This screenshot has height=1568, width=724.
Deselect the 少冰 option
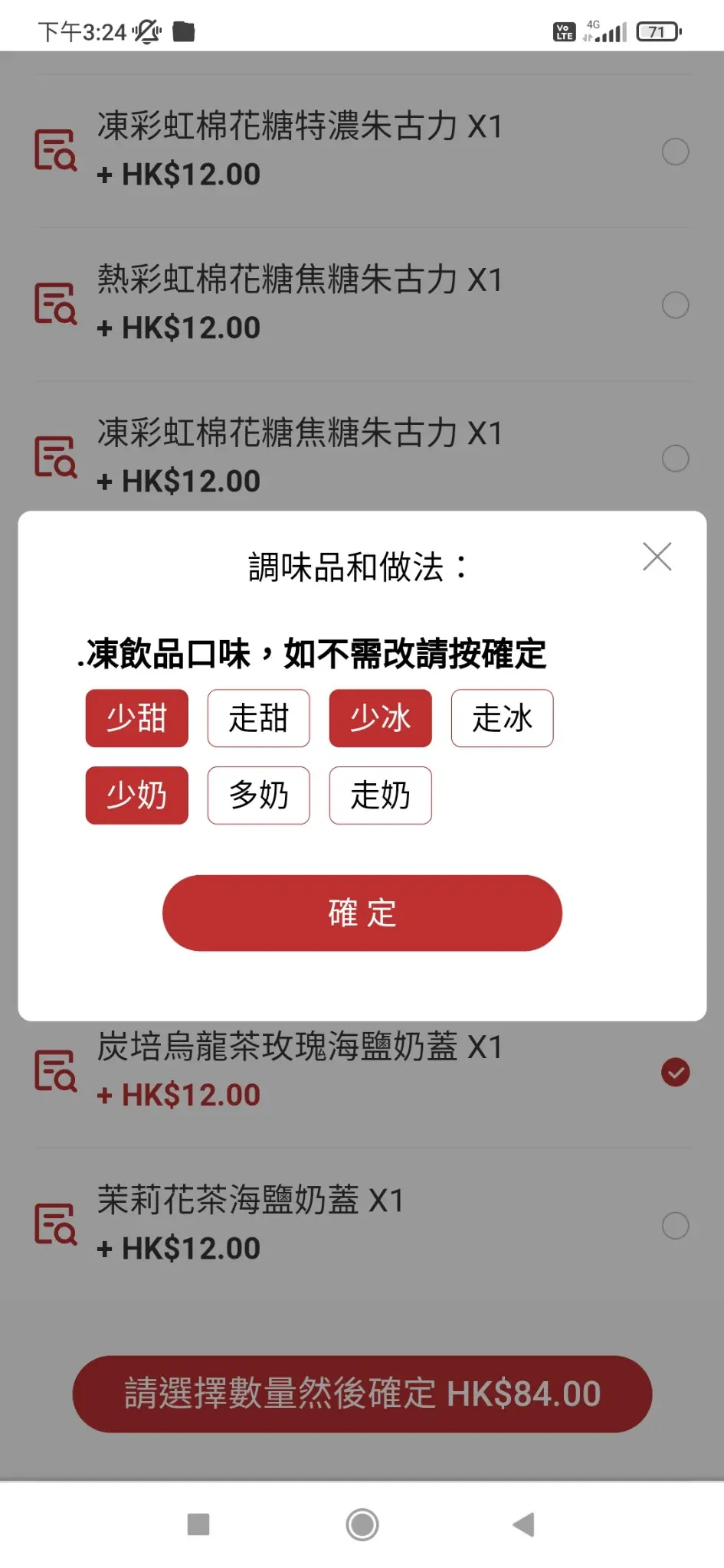click(380, 718)
